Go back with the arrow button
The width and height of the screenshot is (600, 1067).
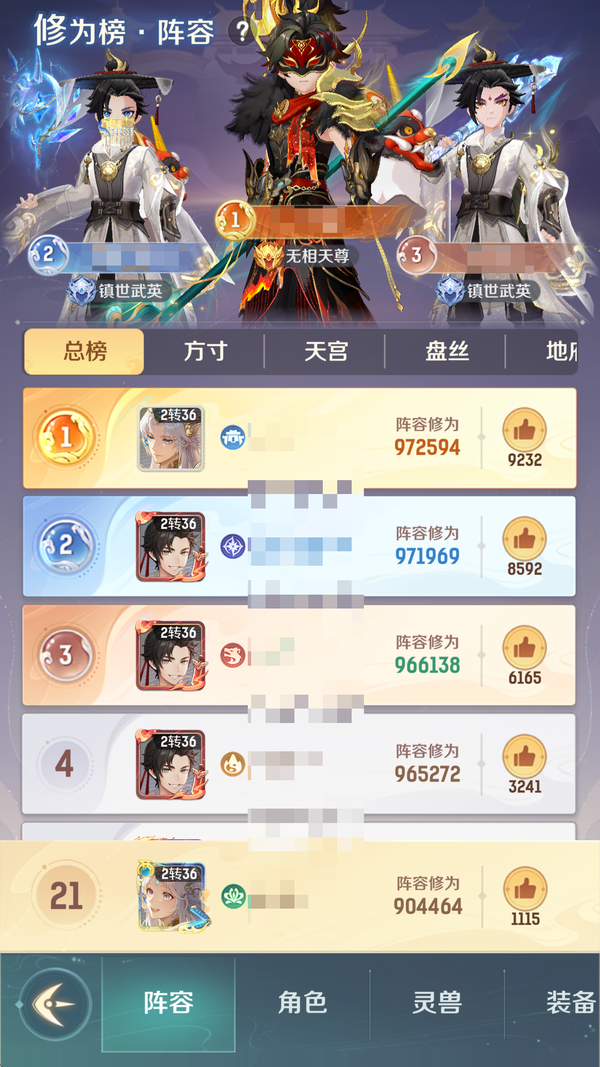click(55, 1003)
